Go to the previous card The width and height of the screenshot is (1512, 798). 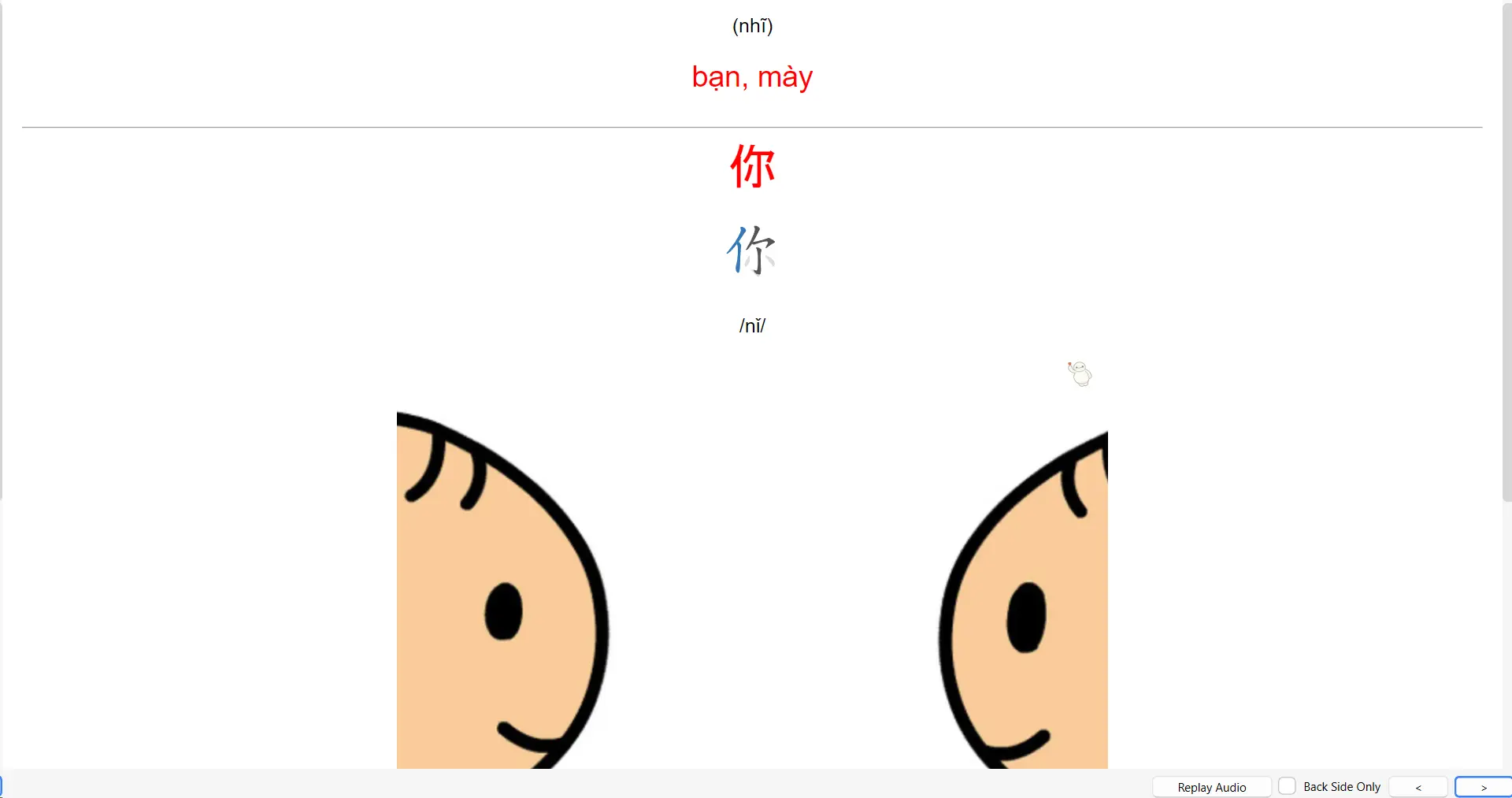[1417, 787]
